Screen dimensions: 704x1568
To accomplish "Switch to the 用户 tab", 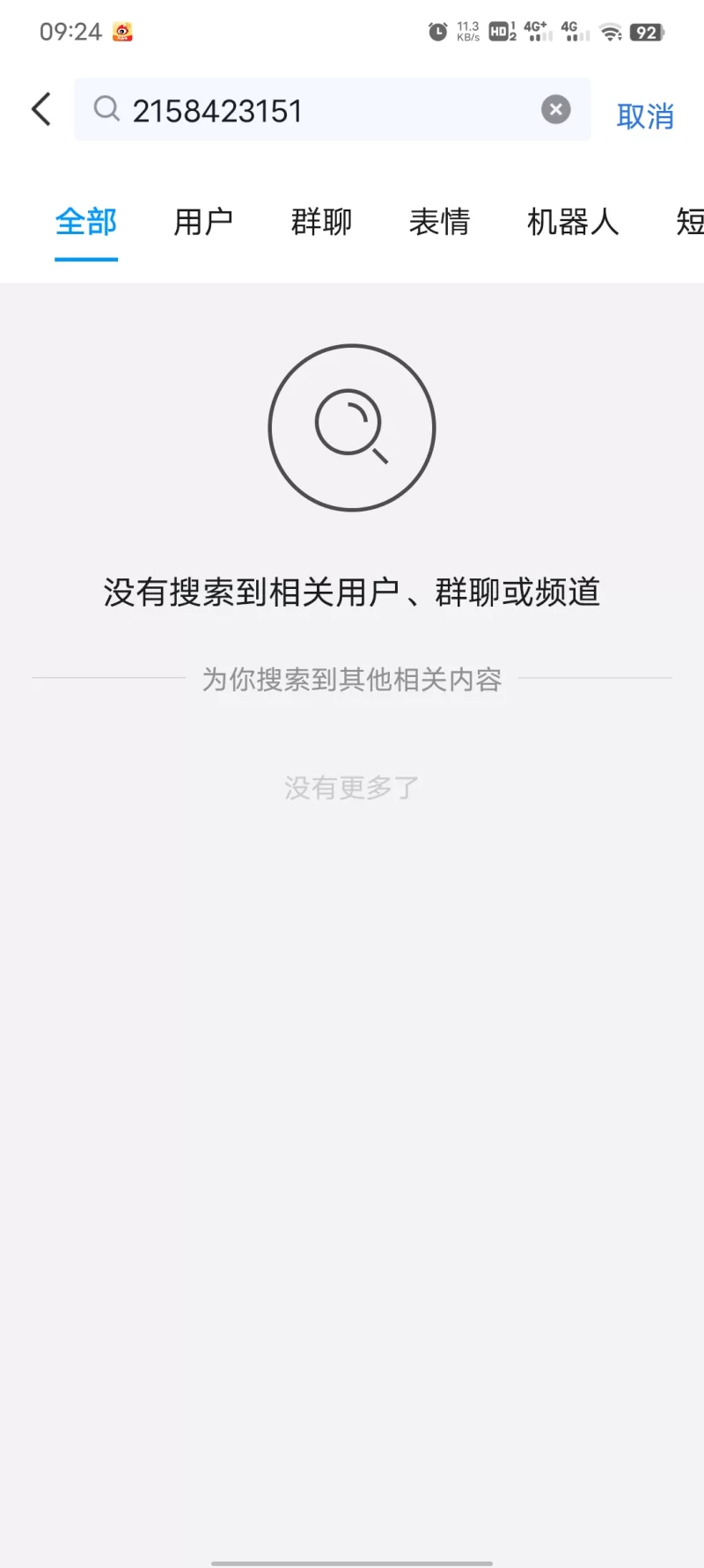I will click(x=203, y=222).
